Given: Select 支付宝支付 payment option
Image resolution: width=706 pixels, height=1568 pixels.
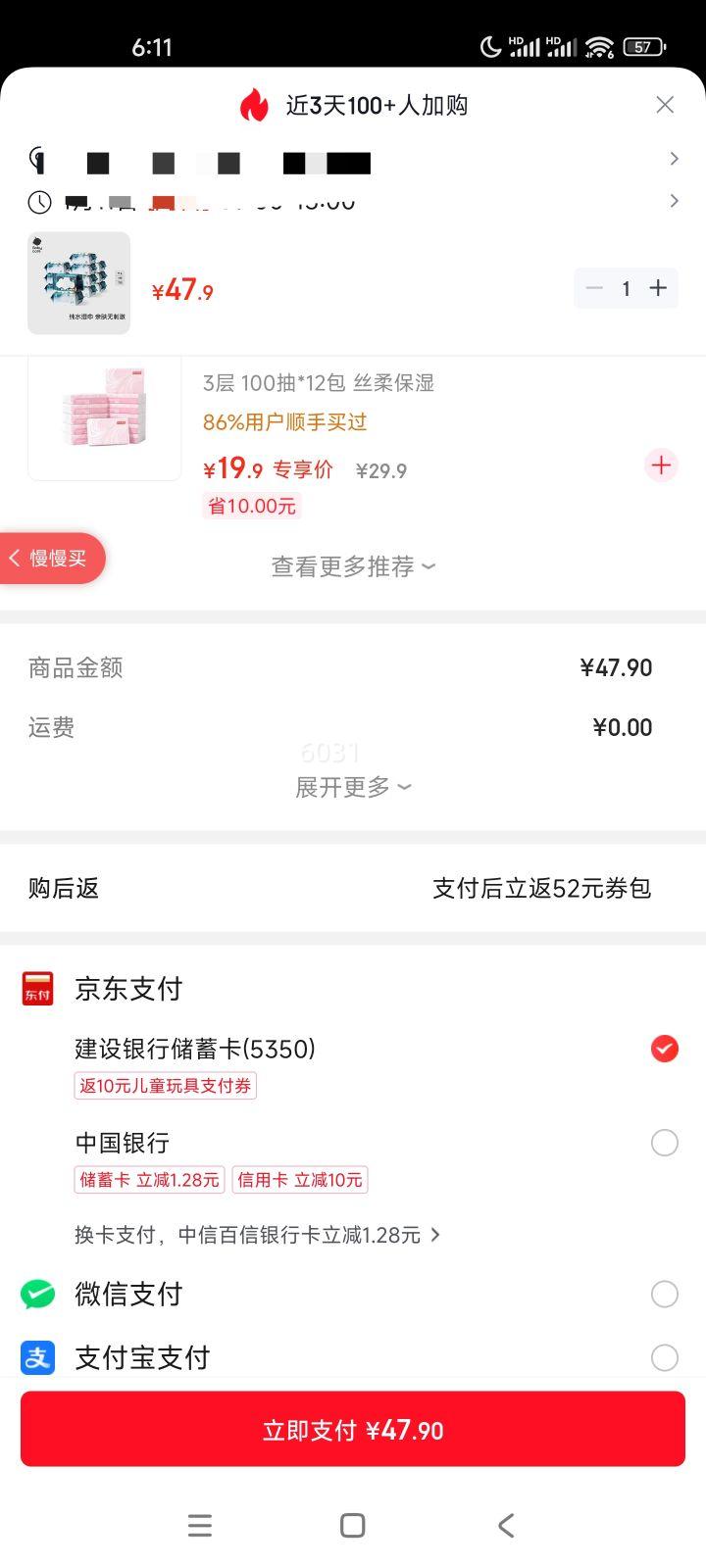Looking at the screenshot, I should pos(664,1357).
